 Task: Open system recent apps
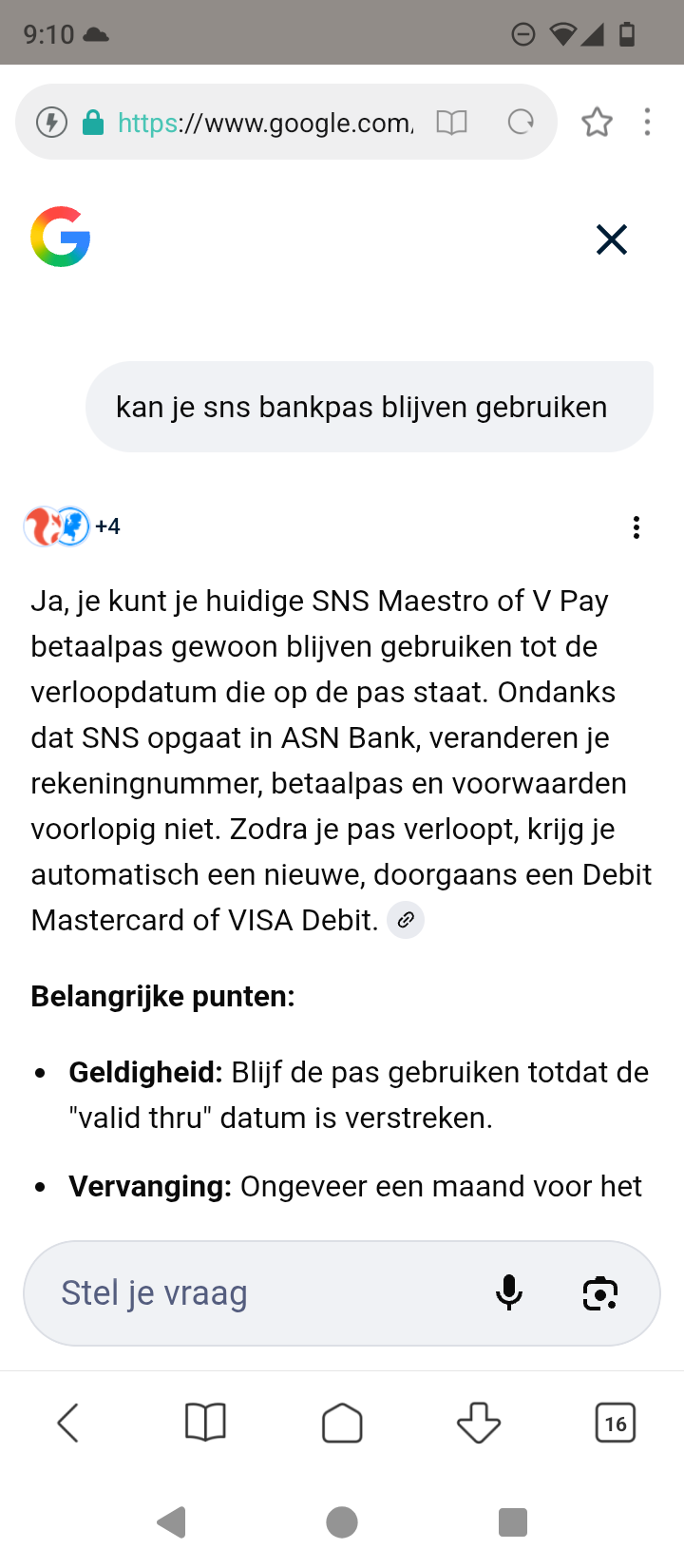click(x=513, y=1522)
